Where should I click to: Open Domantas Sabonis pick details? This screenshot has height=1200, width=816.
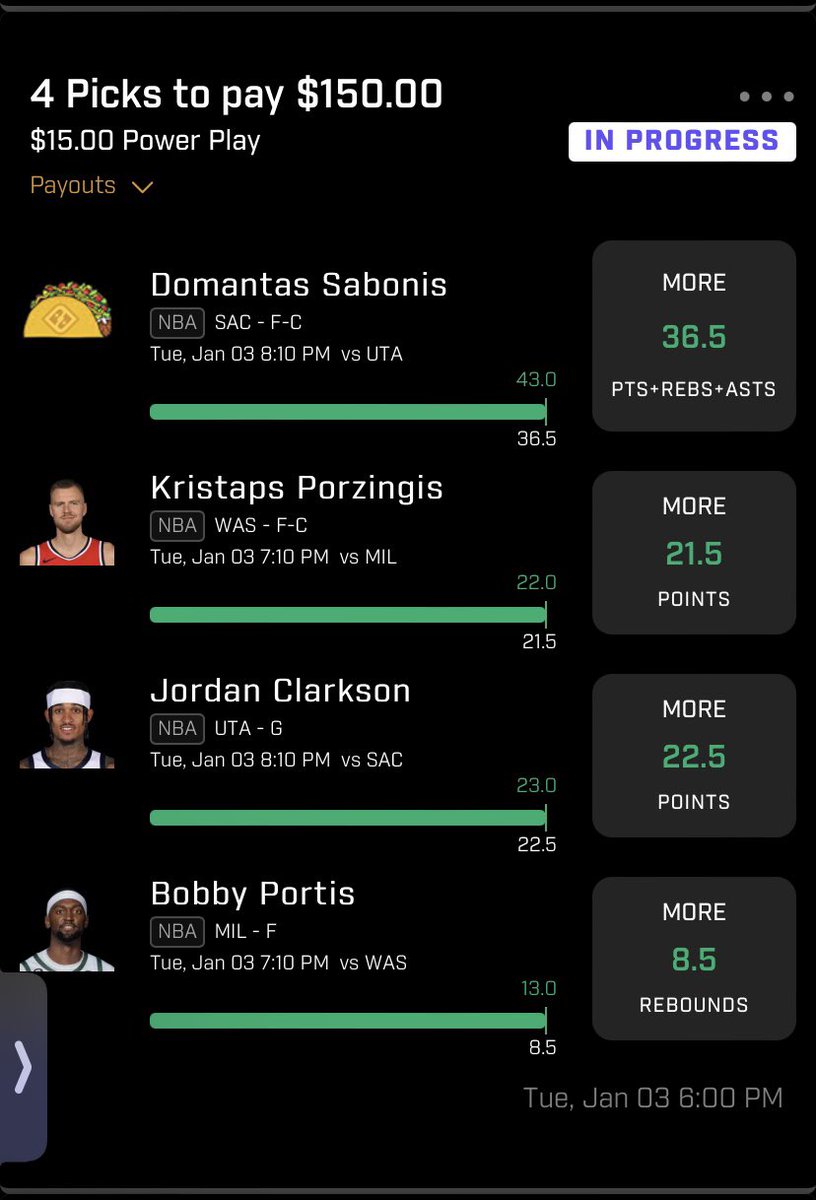[x=298, y=285]
